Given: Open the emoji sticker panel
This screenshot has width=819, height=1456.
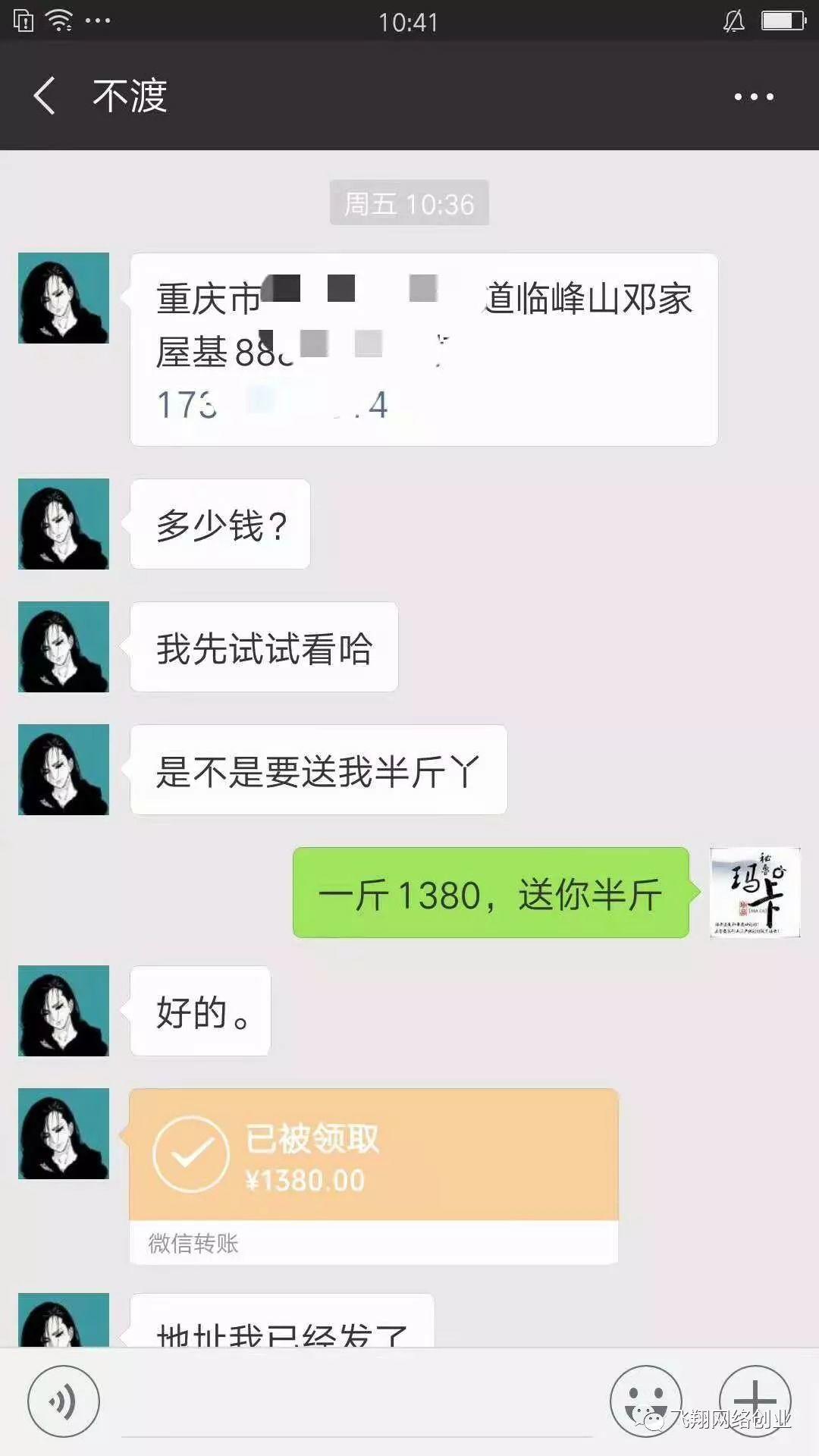Looking at the screenshot, I should 646,1400.
